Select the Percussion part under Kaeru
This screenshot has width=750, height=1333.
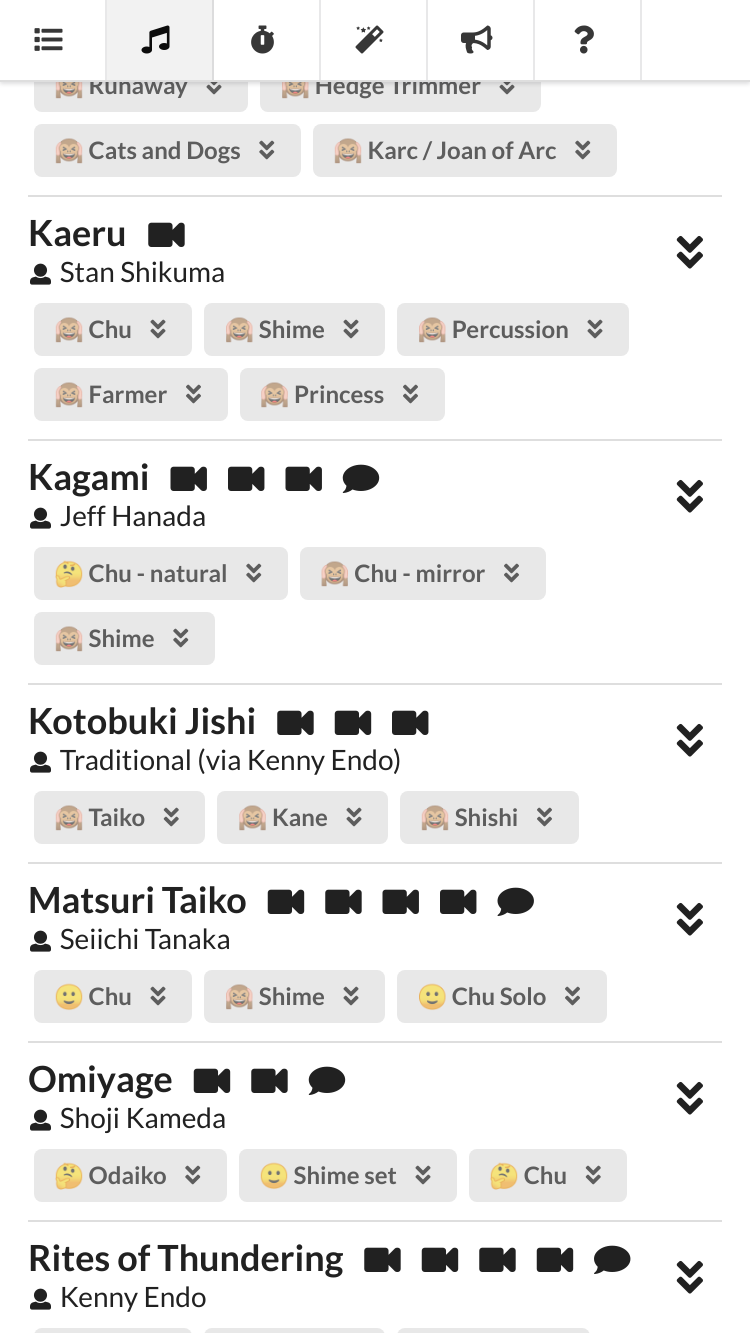[x=513, y=330]
